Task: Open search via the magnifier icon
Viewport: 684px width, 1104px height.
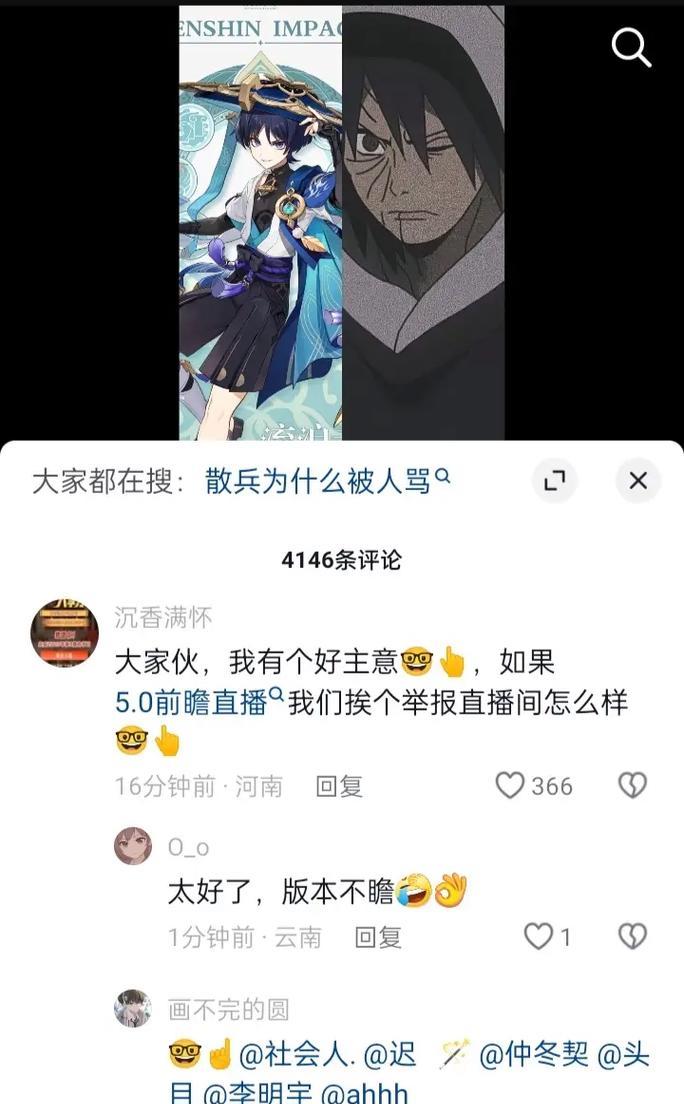Action: pos(631,46)
